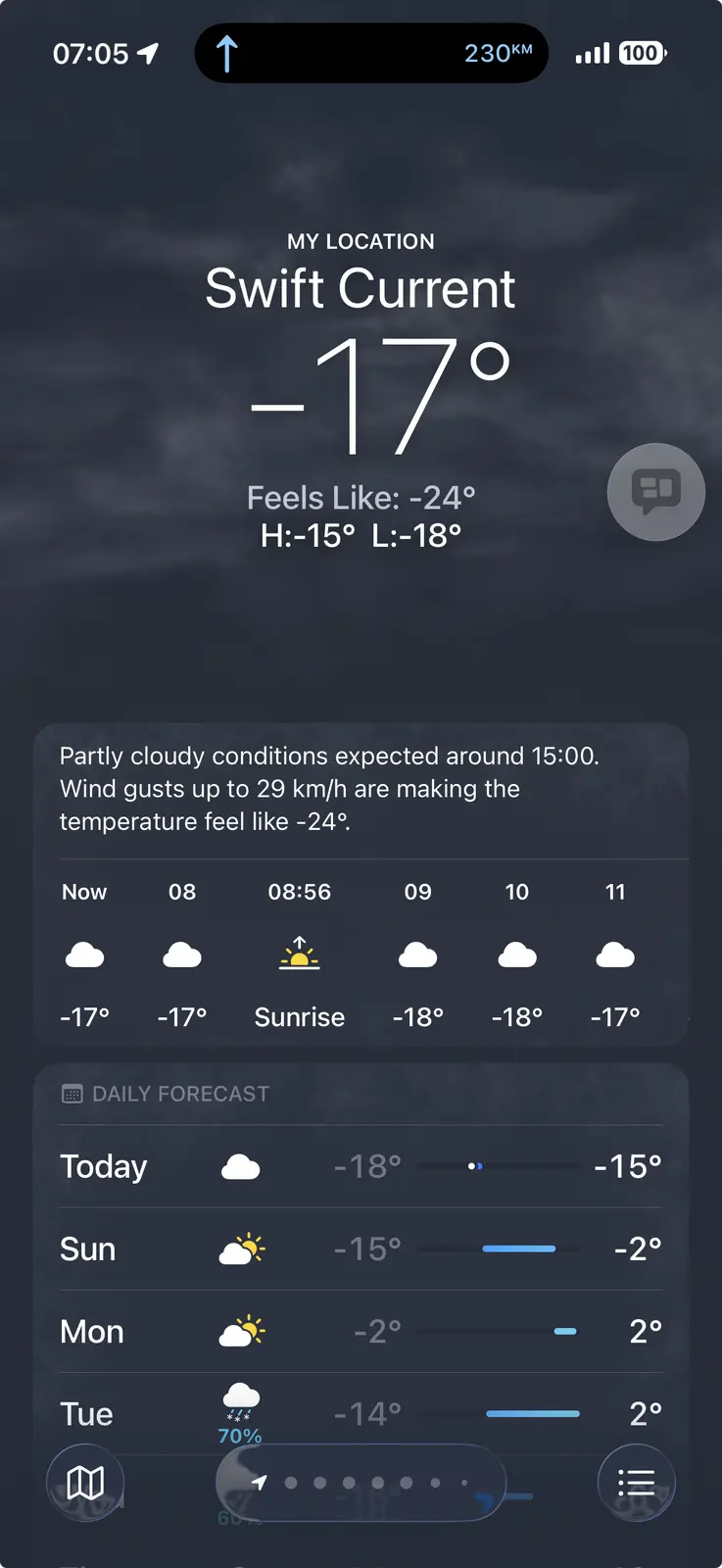Open Monday's forecast row
The image size is (722, 1568).
(361, 1331)
